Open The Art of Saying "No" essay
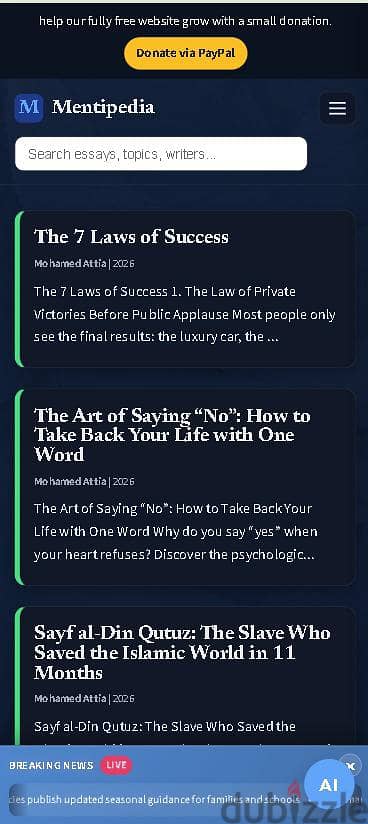Screen dimensions: 368x824 click(172, 435)
